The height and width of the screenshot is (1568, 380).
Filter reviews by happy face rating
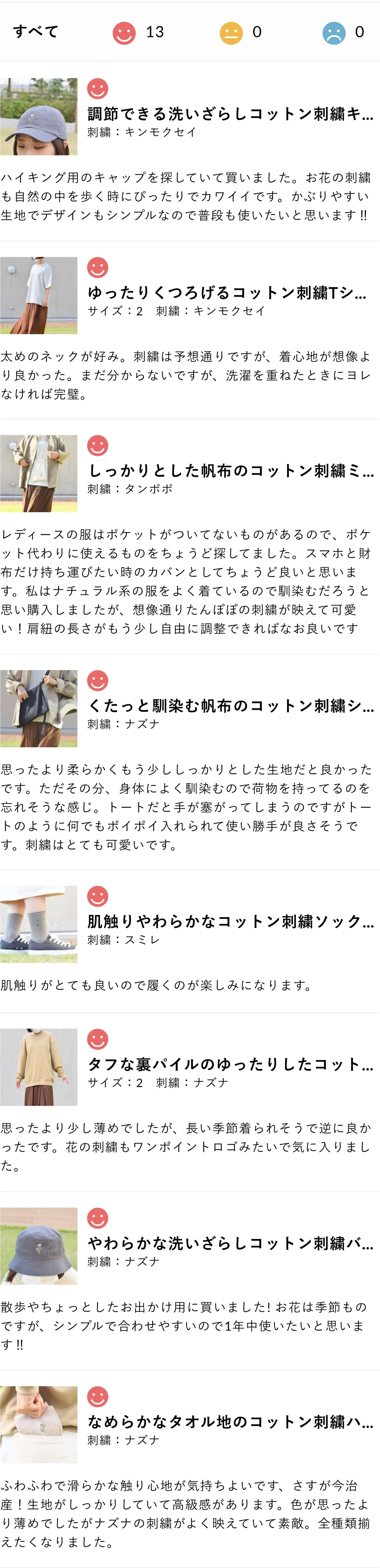[x=138, y=32]
